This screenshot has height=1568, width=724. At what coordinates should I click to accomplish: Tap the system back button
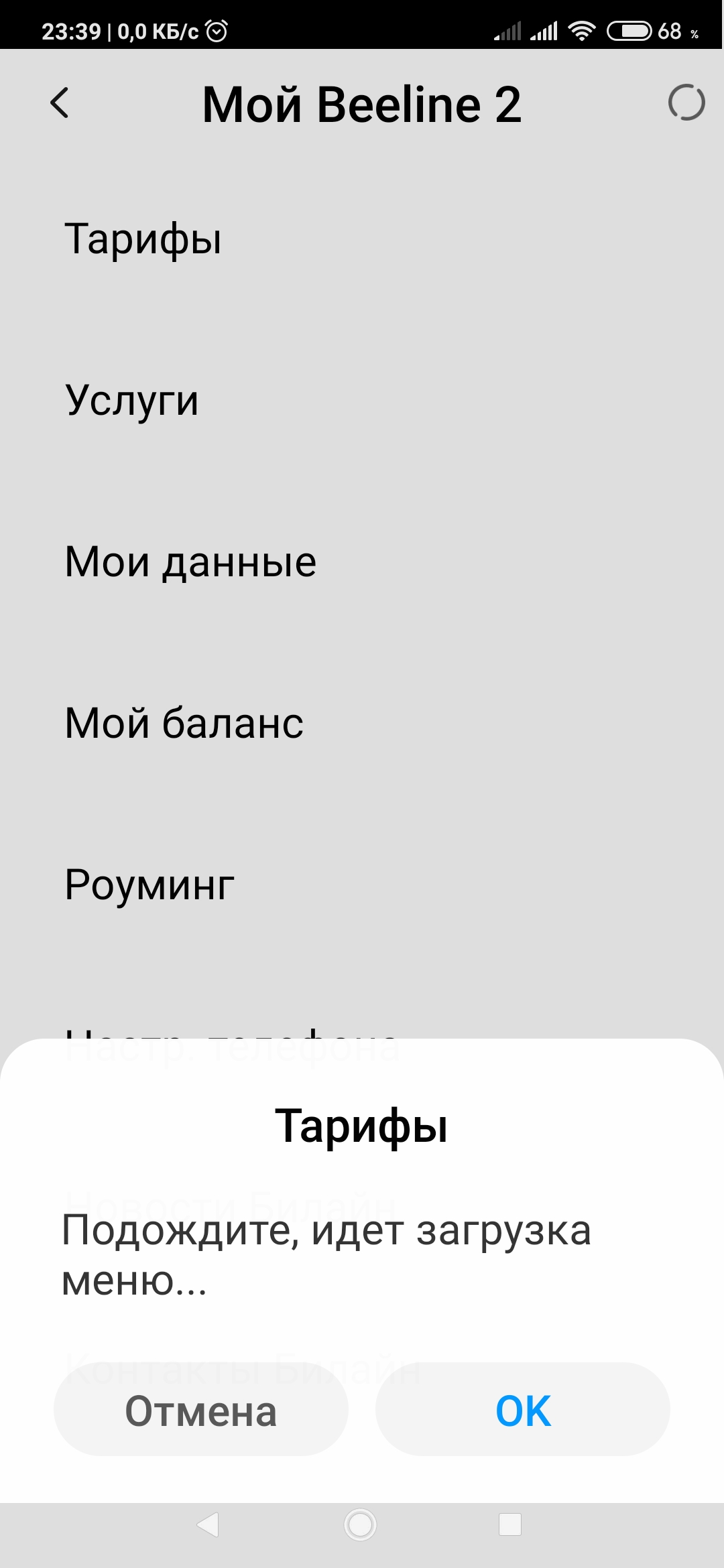point(208,1525)
